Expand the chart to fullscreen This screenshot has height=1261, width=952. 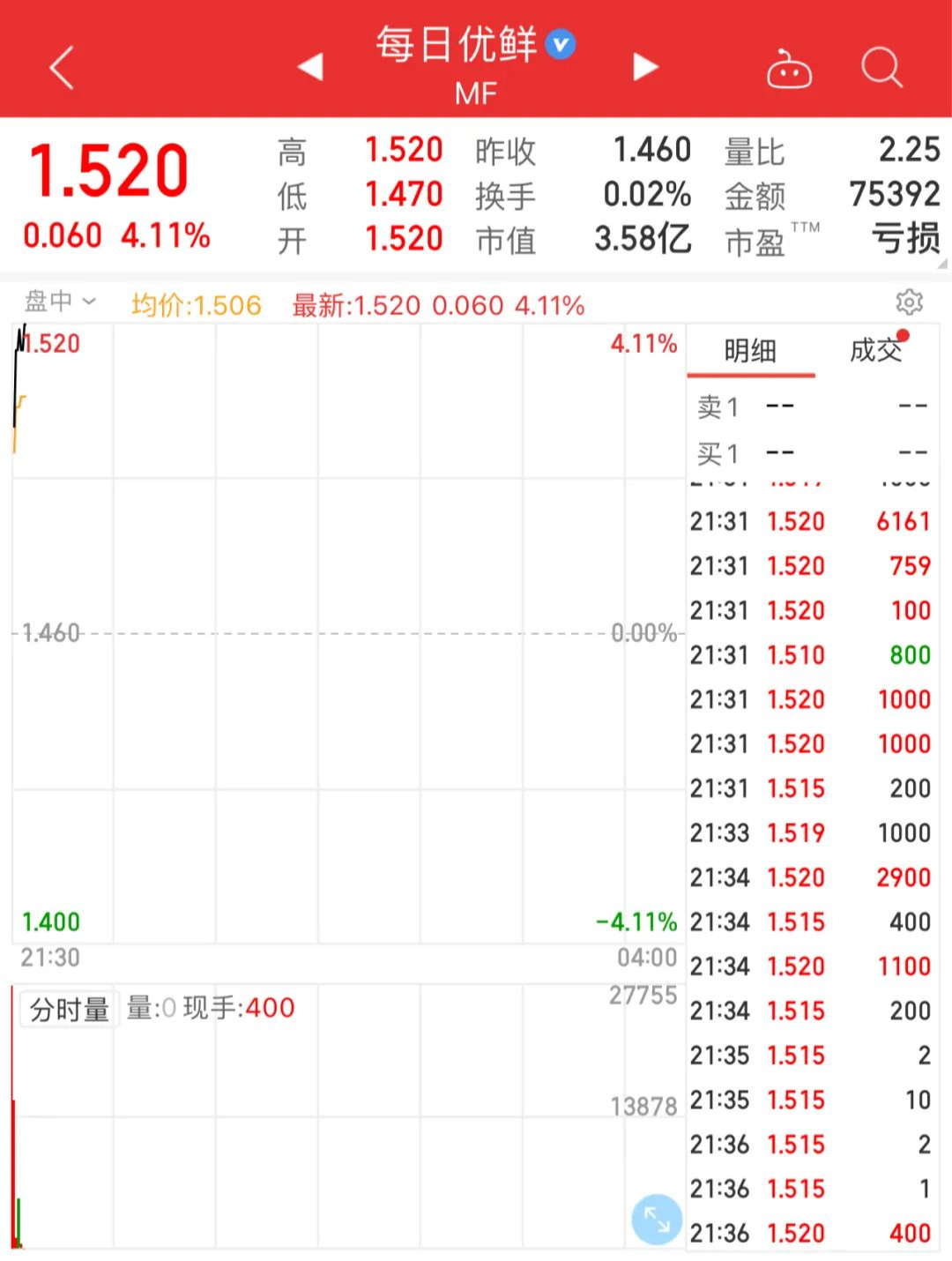(657, 1219)
